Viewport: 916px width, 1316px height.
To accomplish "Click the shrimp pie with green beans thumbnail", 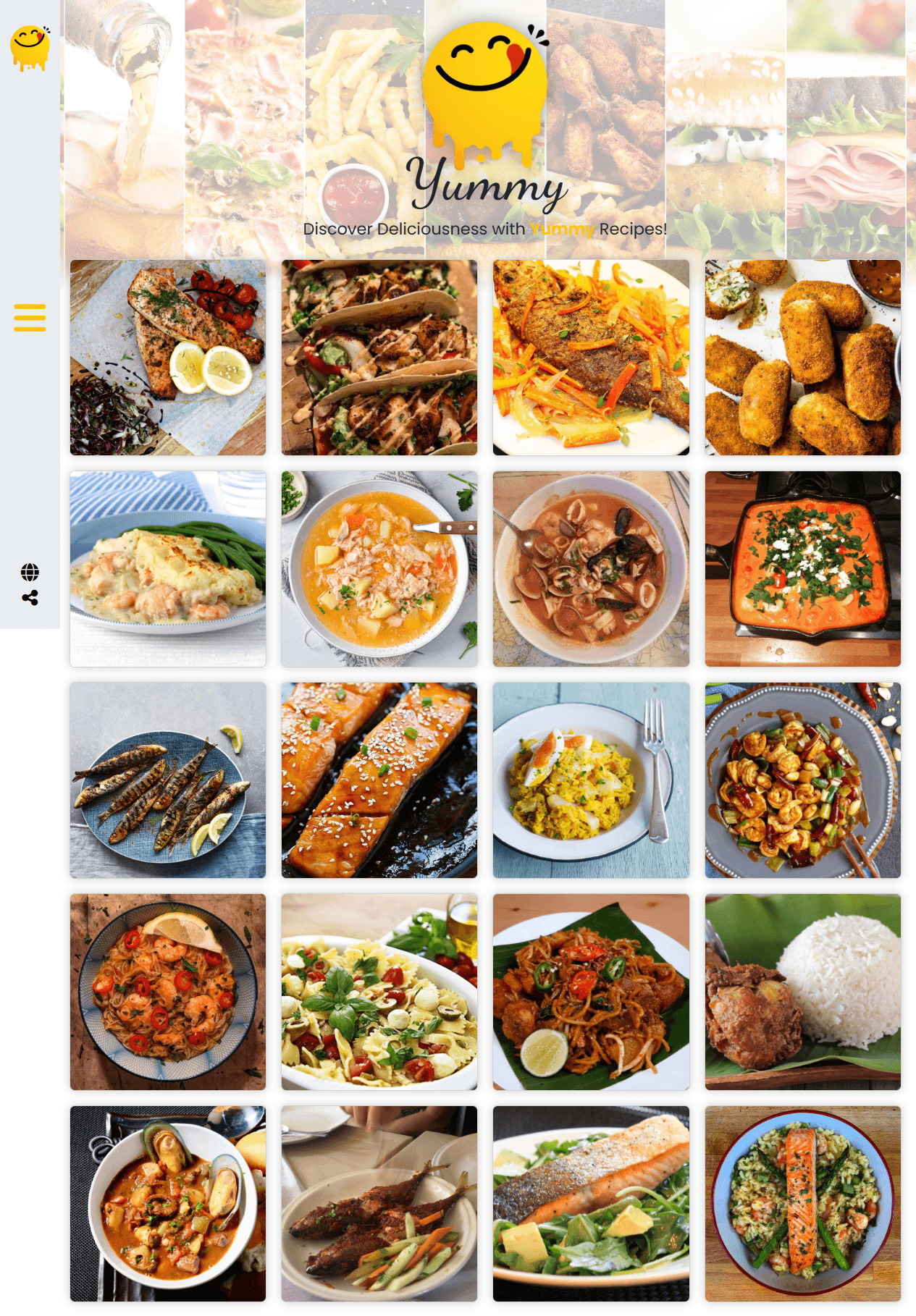I will tap(167, 569).
